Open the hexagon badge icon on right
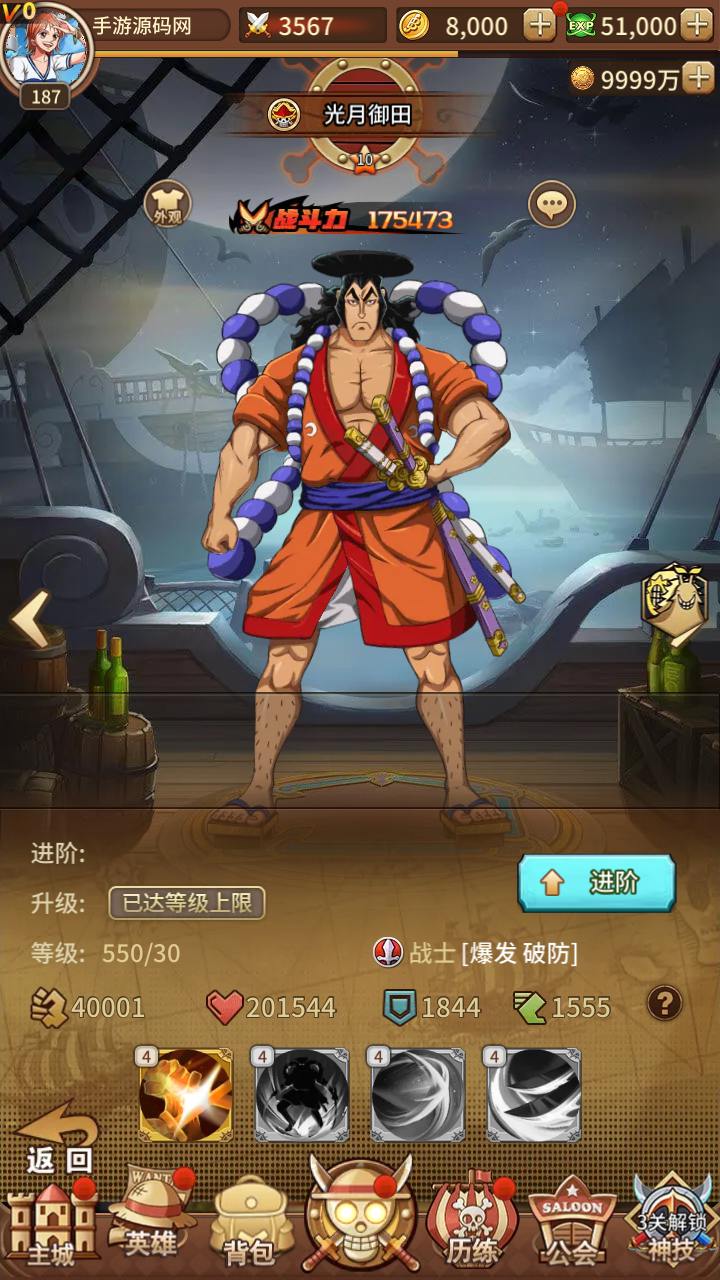The image size is (720, 1280). pyautogui.click(x=674, y=602)
